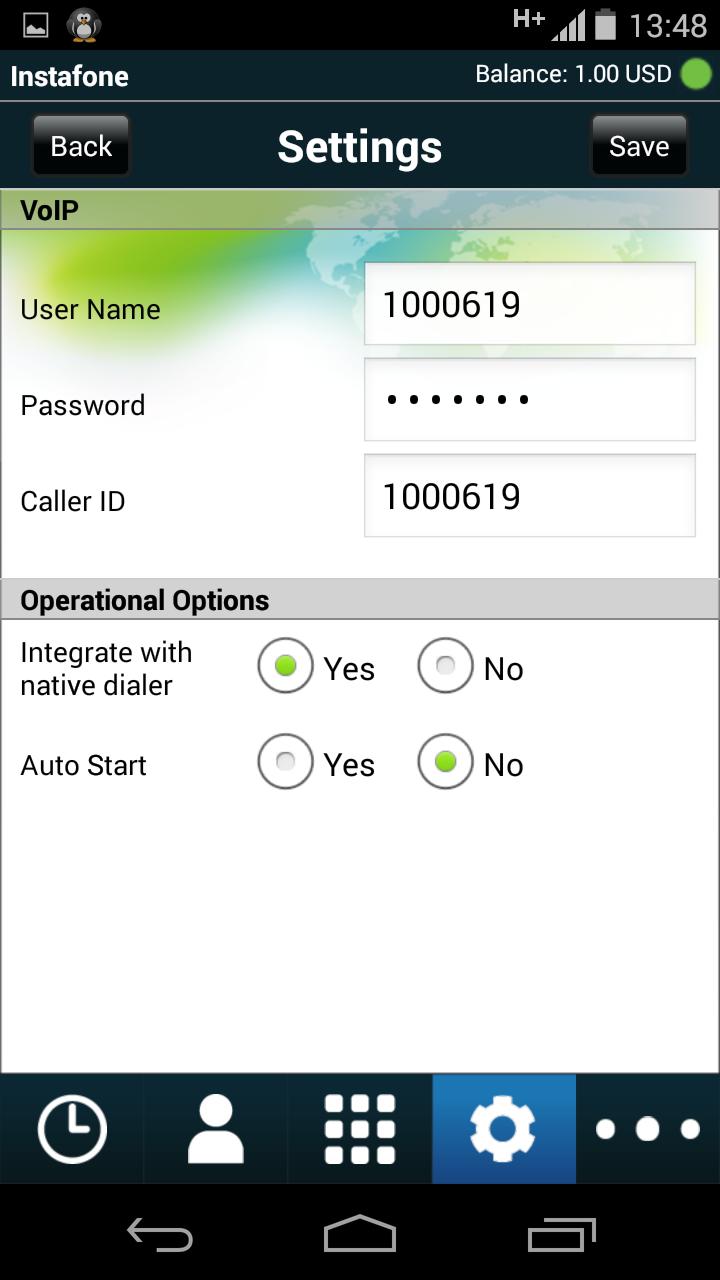
Task: Switch to the contacts tab
Action: (x=216, y=1129)
